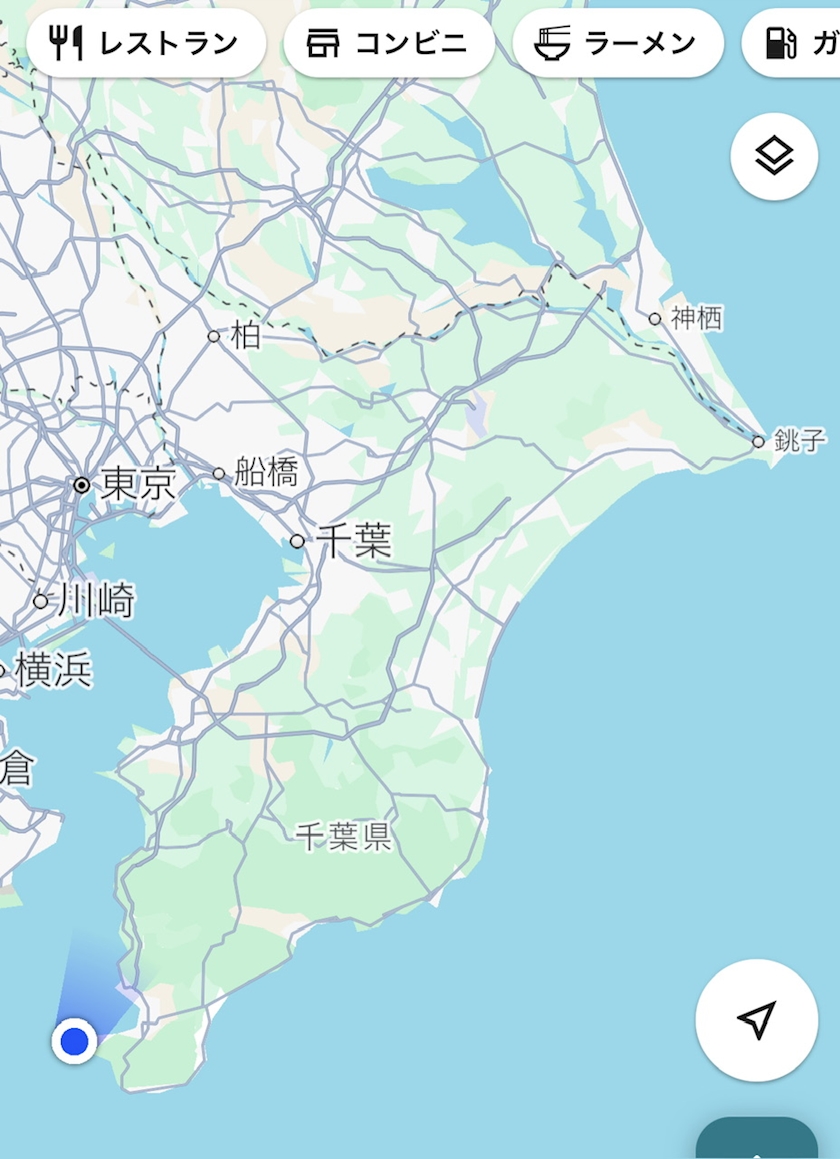Recenter map with the location arrow button
840x1159 pixels.
tap(756, 1020)
